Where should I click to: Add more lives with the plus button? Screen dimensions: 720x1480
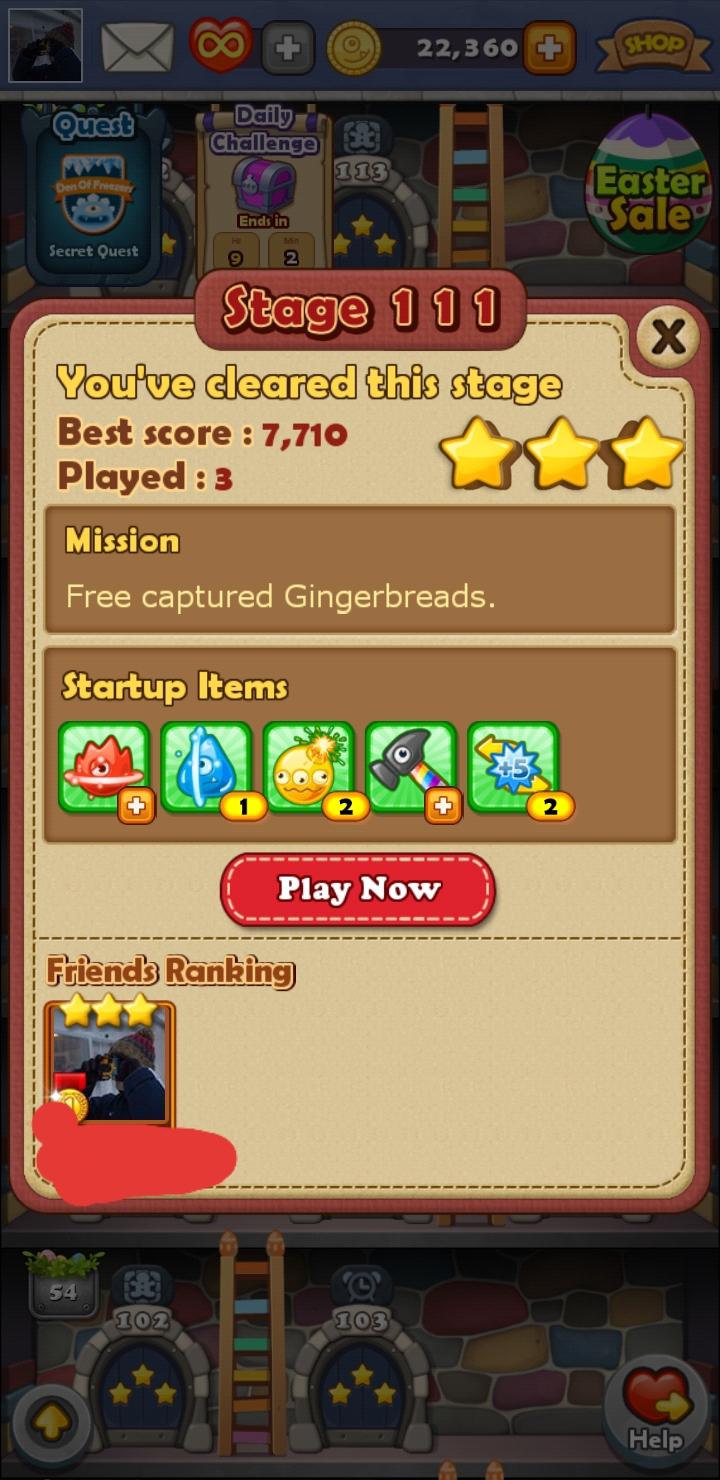pyautogui.click(x=288, y=47)
